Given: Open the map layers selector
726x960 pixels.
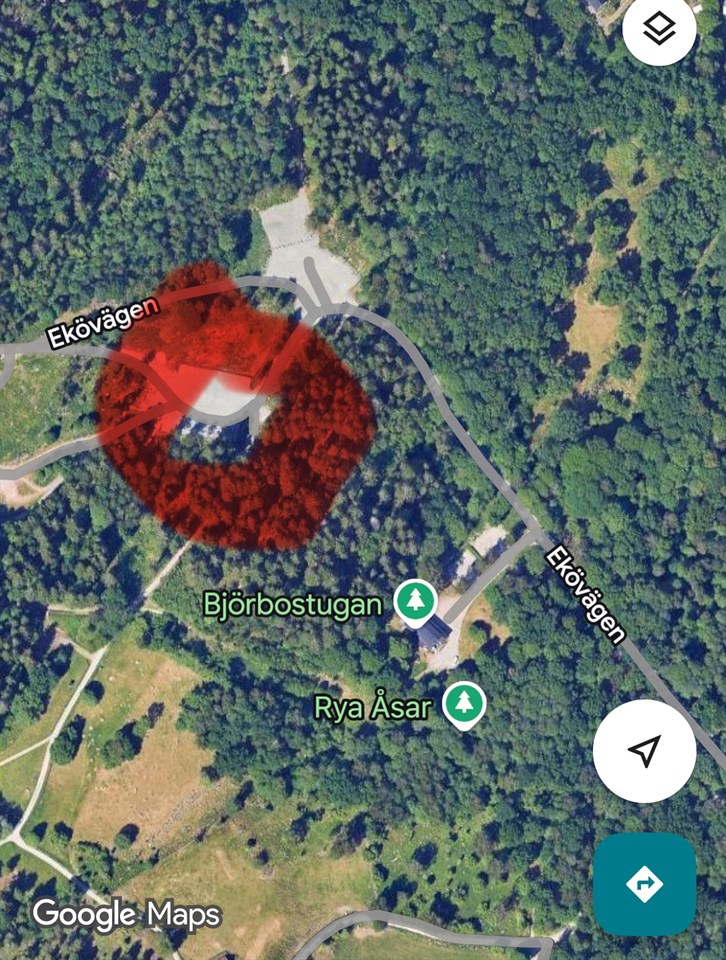Looking at the screenshot, I should 659,30.
